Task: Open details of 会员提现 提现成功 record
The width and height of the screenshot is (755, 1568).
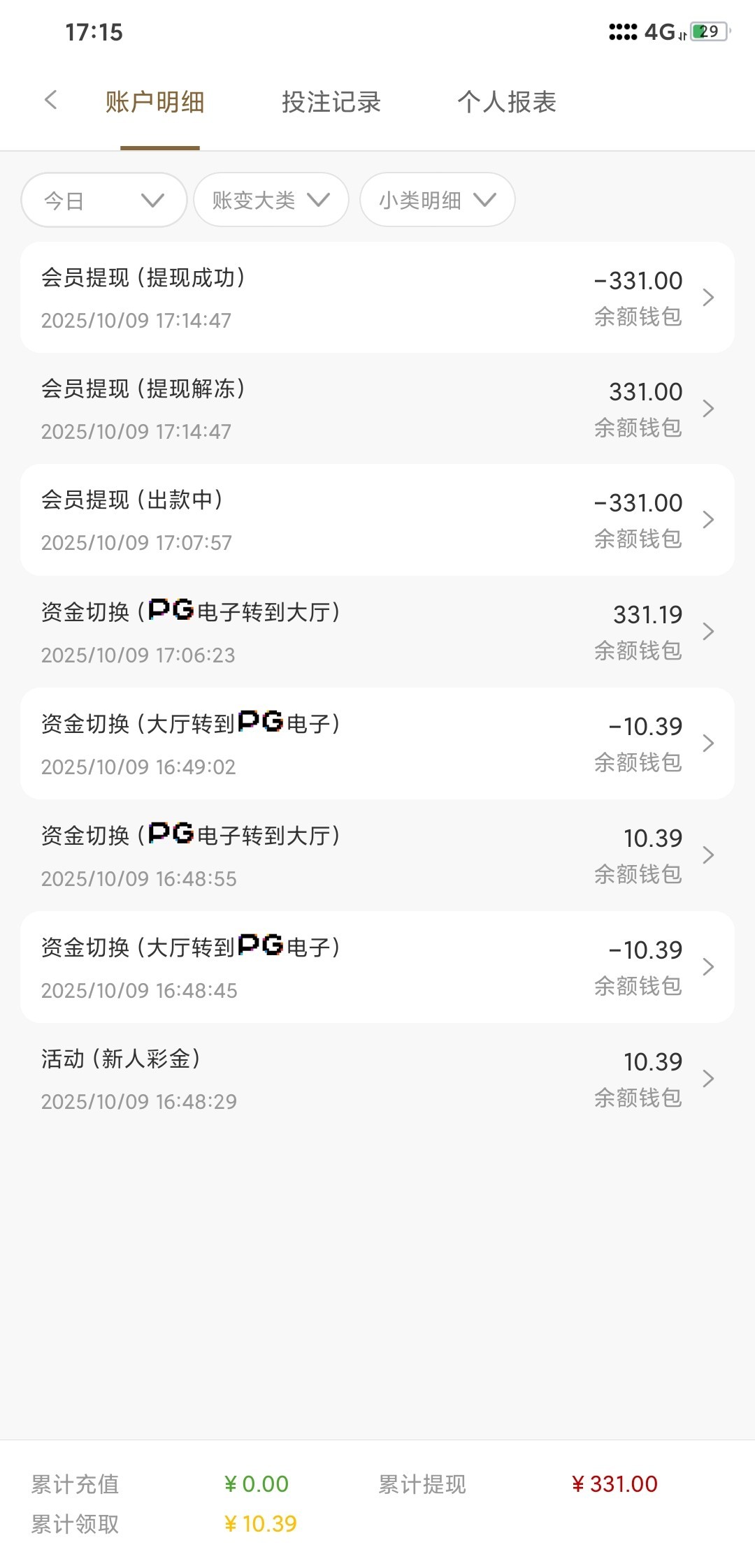Action: [708, 297]
